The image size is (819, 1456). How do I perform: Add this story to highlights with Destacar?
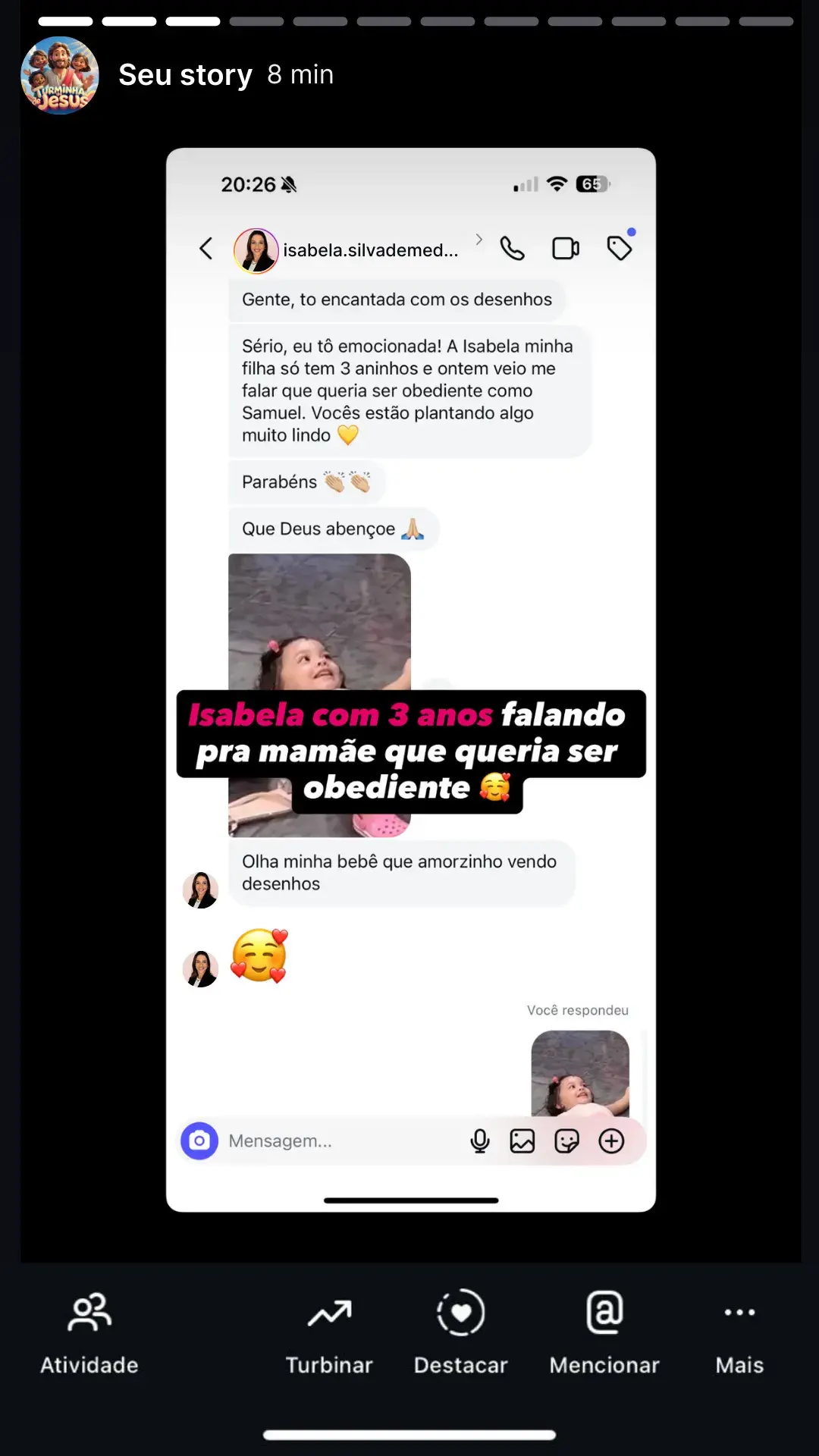point(460,1332)
